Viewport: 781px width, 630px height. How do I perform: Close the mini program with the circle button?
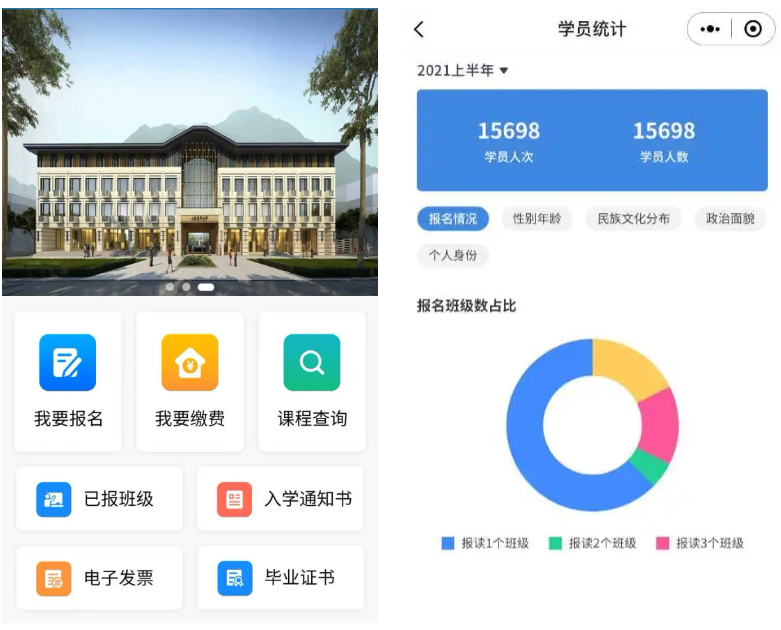[x=753, y=30]
